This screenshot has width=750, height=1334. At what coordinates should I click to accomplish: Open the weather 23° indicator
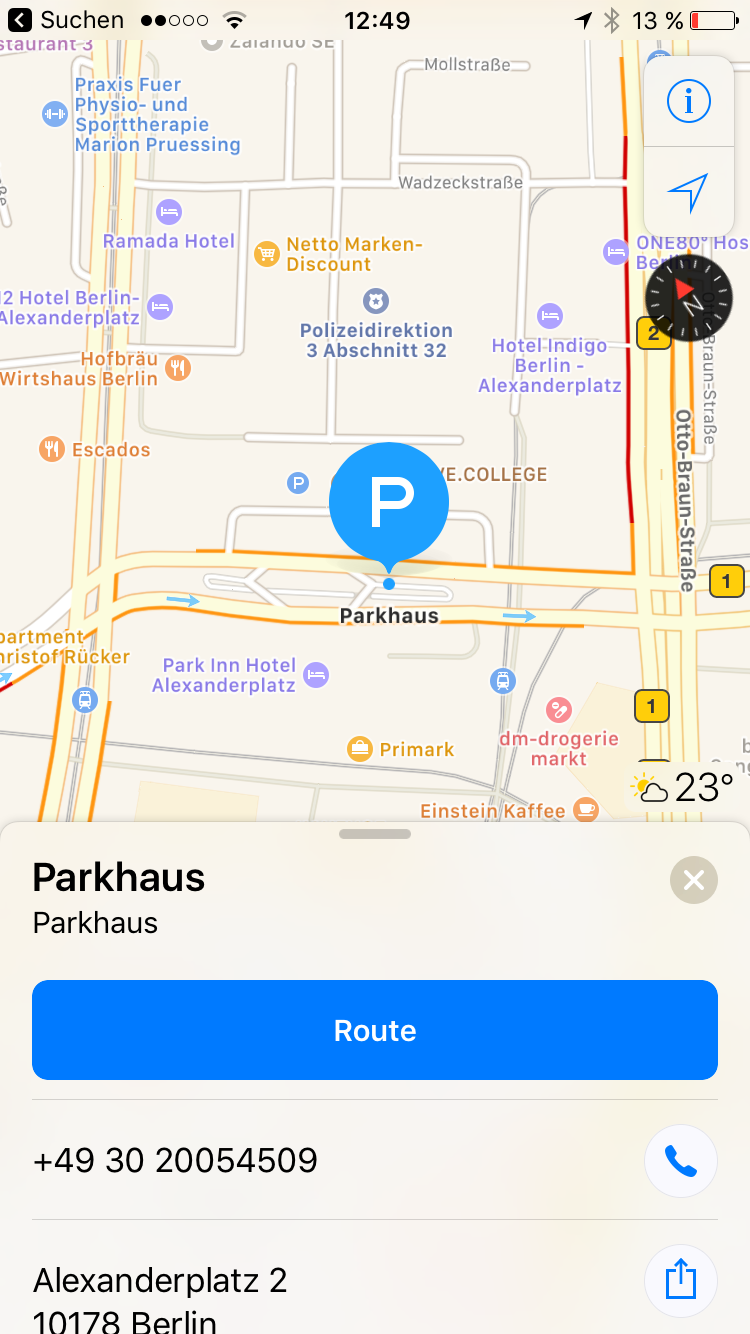point(690,788)
